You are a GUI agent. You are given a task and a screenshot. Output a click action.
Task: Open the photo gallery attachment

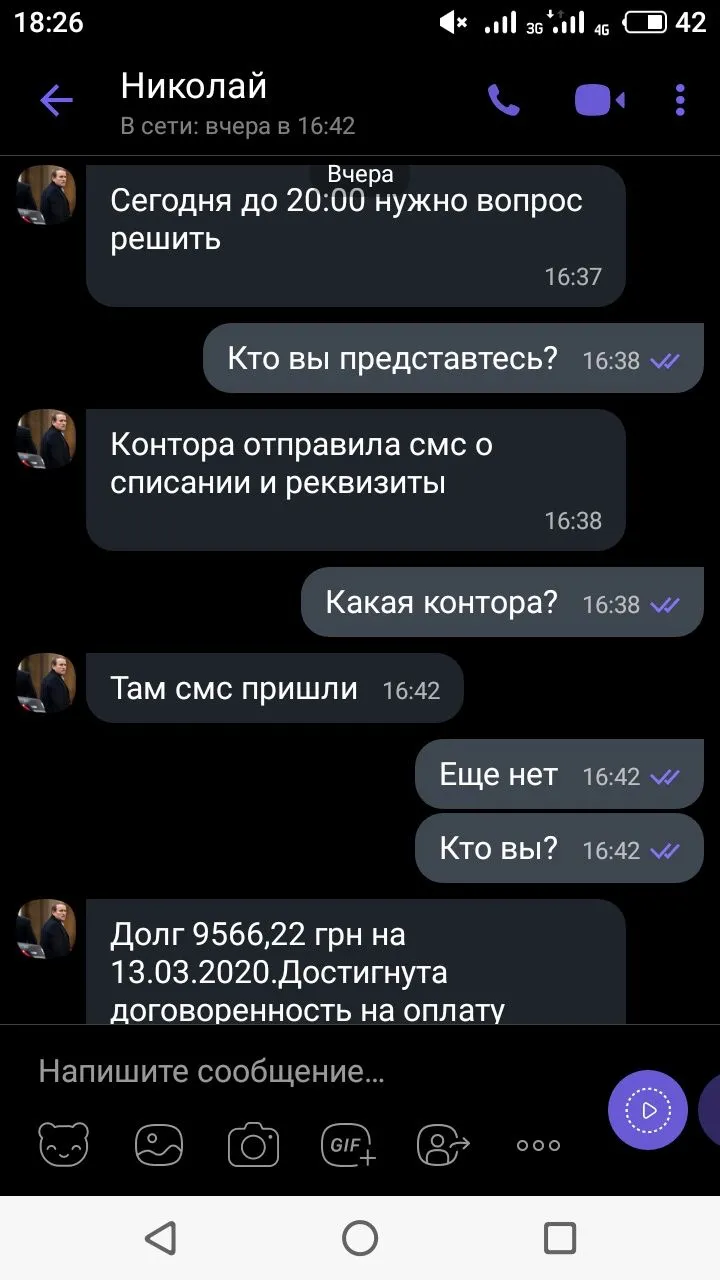pyautogui.click(x=158, y=1145)
